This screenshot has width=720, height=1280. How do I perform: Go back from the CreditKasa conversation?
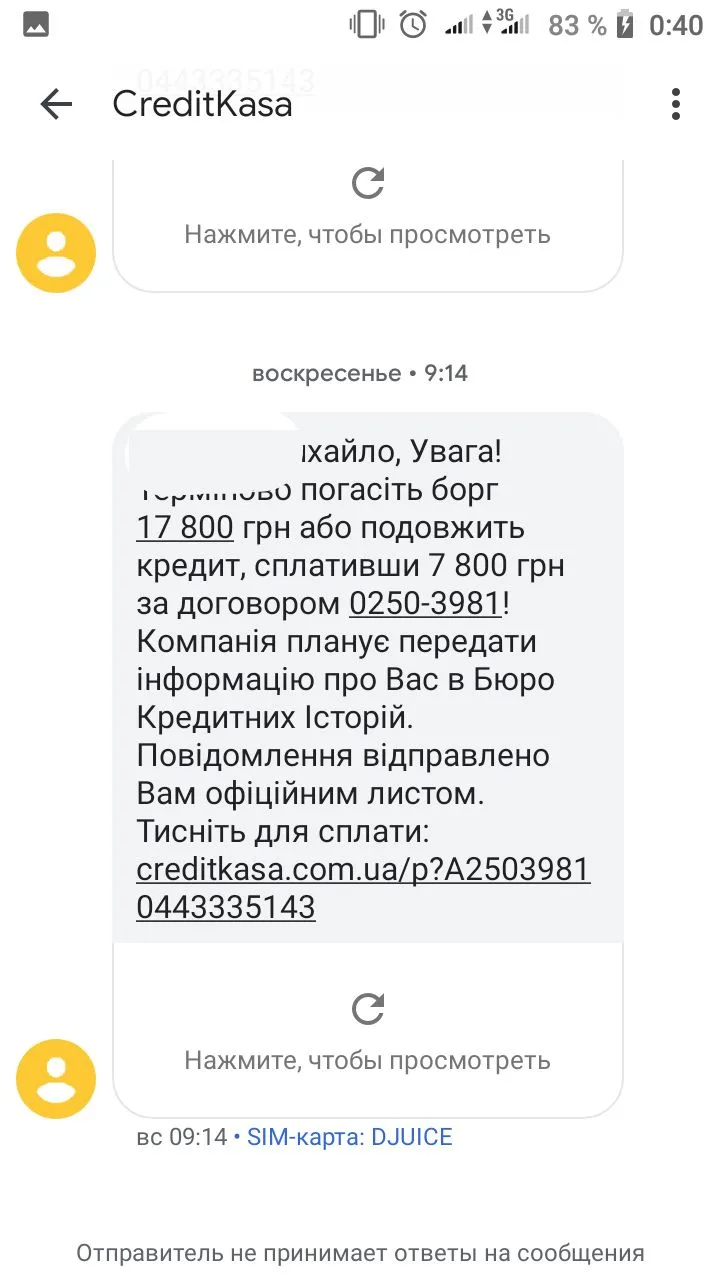(x=56, y=104)
